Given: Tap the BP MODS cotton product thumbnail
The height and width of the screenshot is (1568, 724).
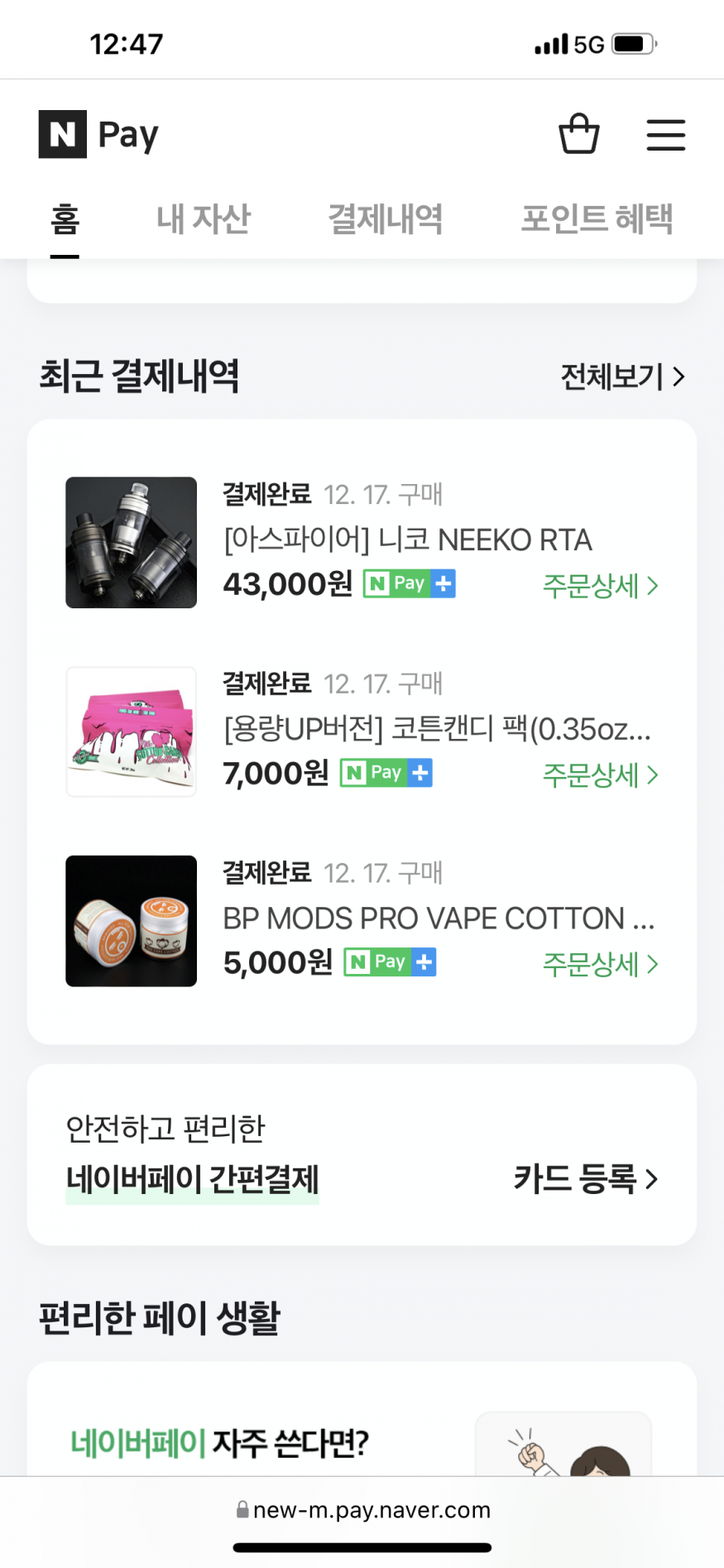Looking at the screenshot, I should click(132, 921).
